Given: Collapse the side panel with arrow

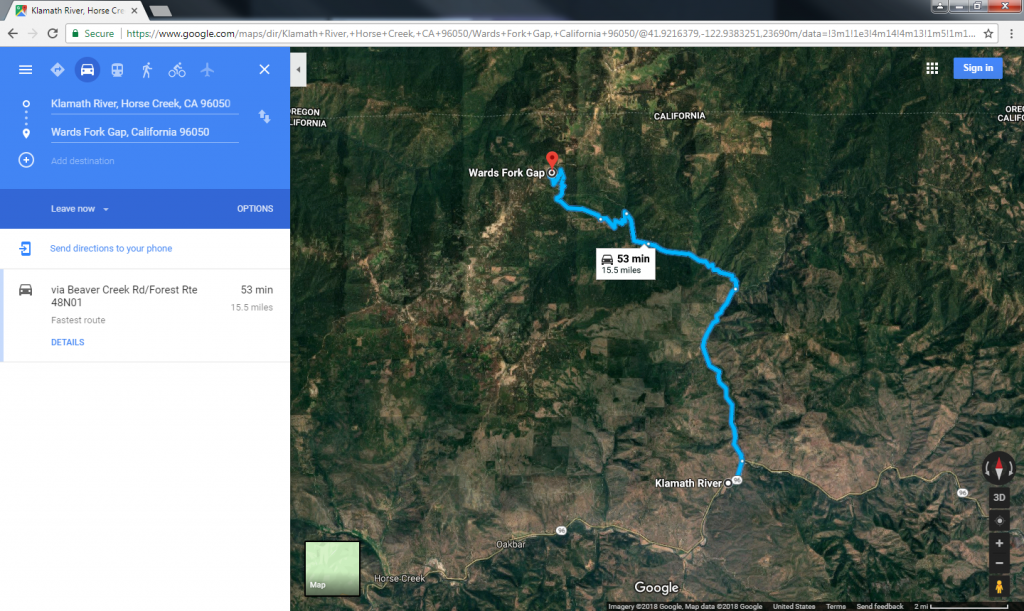Looking at the screenshot, I should (297, 68).
